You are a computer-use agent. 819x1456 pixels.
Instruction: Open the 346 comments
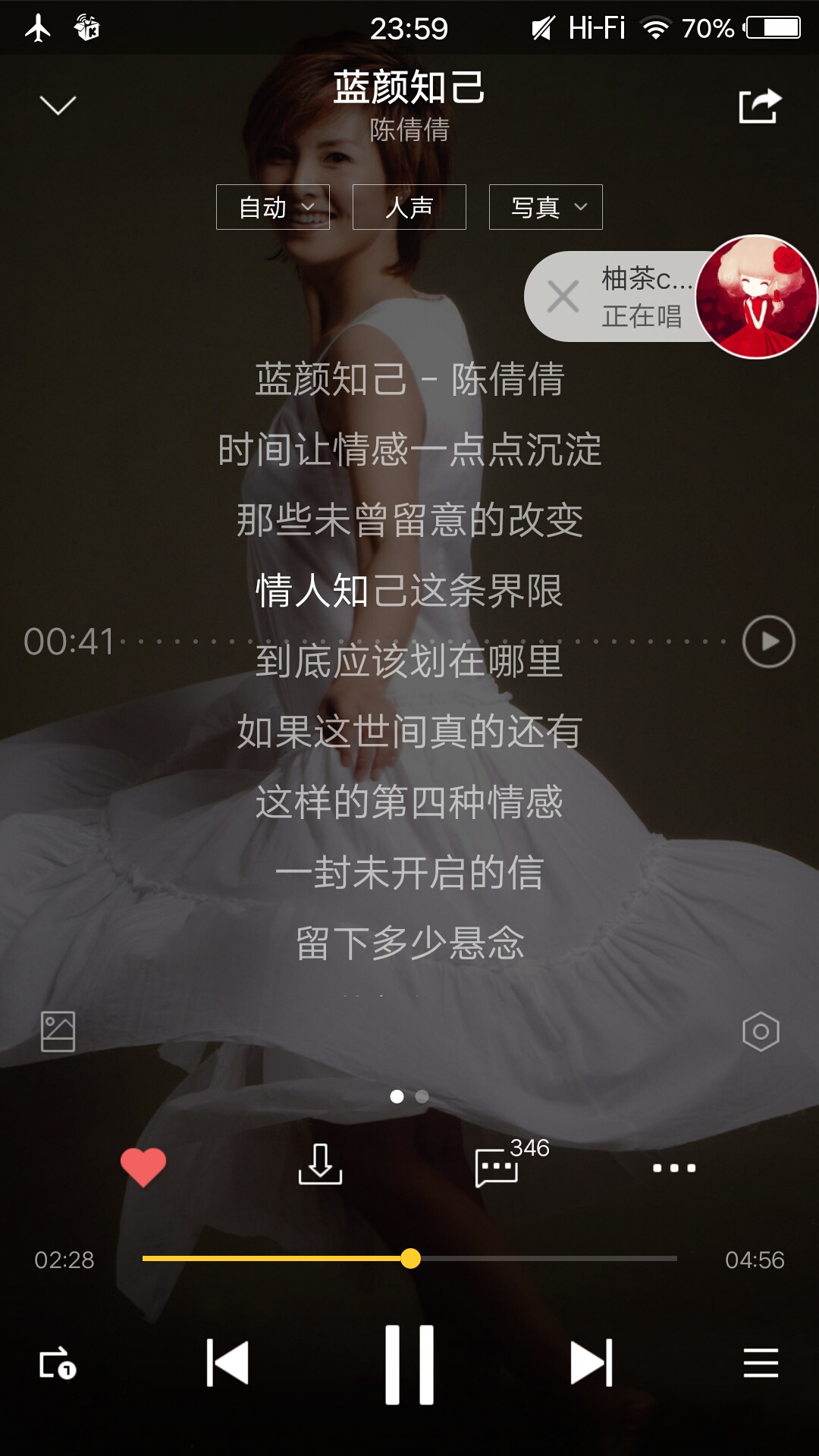click(x=498, y=1167)
